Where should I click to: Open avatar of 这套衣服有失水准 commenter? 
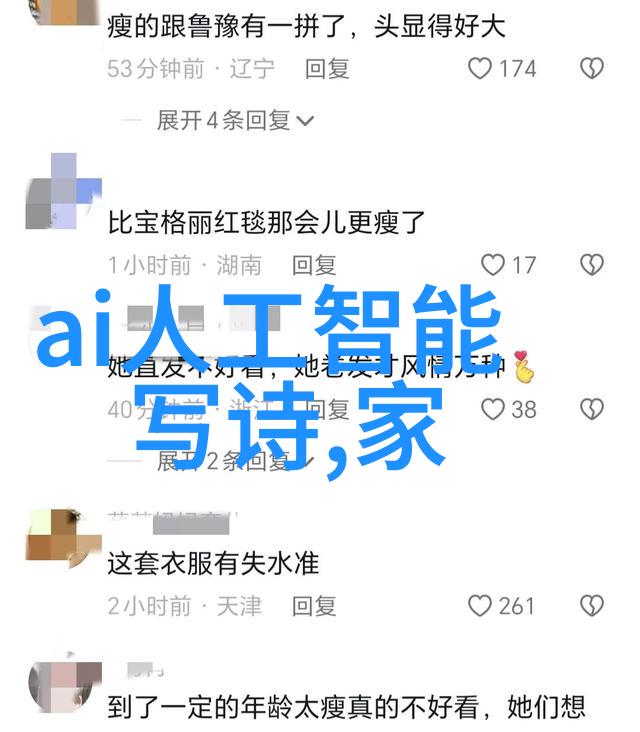[64, 537]
